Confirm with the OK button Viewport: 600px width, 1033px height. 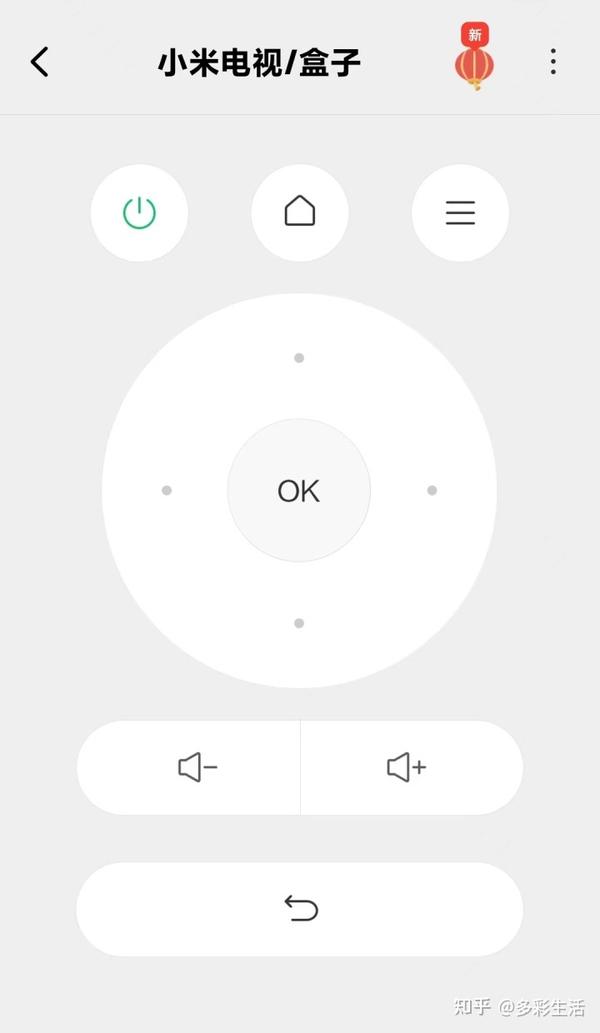tap(299, 491)
